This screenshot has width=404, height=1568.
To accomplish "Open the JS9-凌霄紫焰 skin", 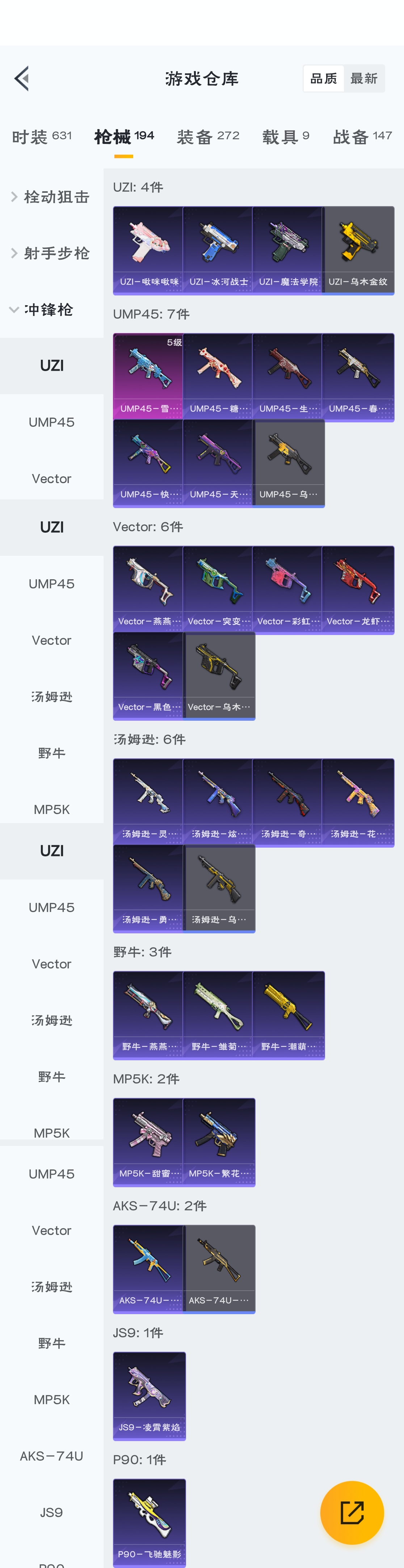I will tap(149, 1396).
